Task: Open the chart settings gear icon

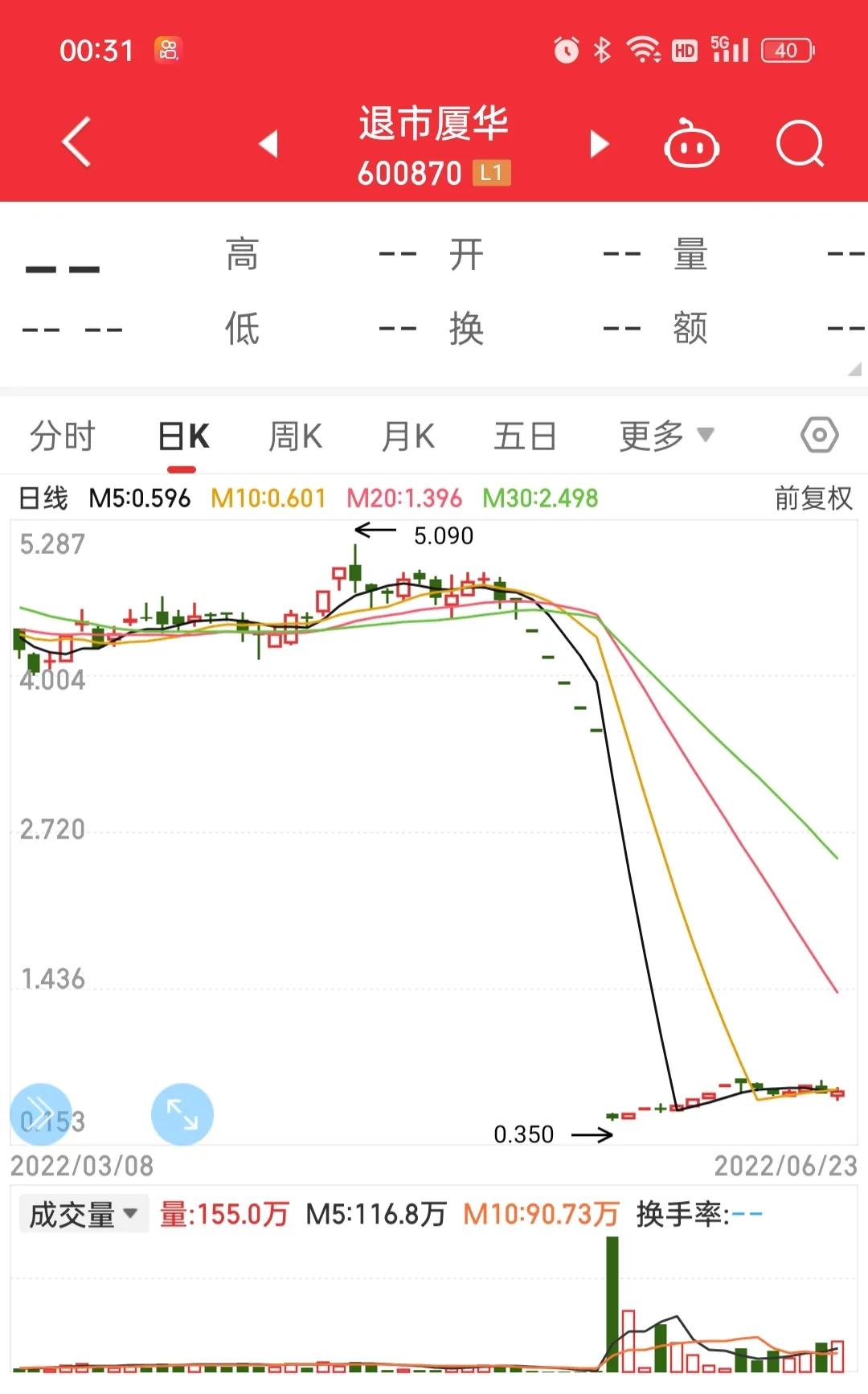Action: tap(819, 435)
